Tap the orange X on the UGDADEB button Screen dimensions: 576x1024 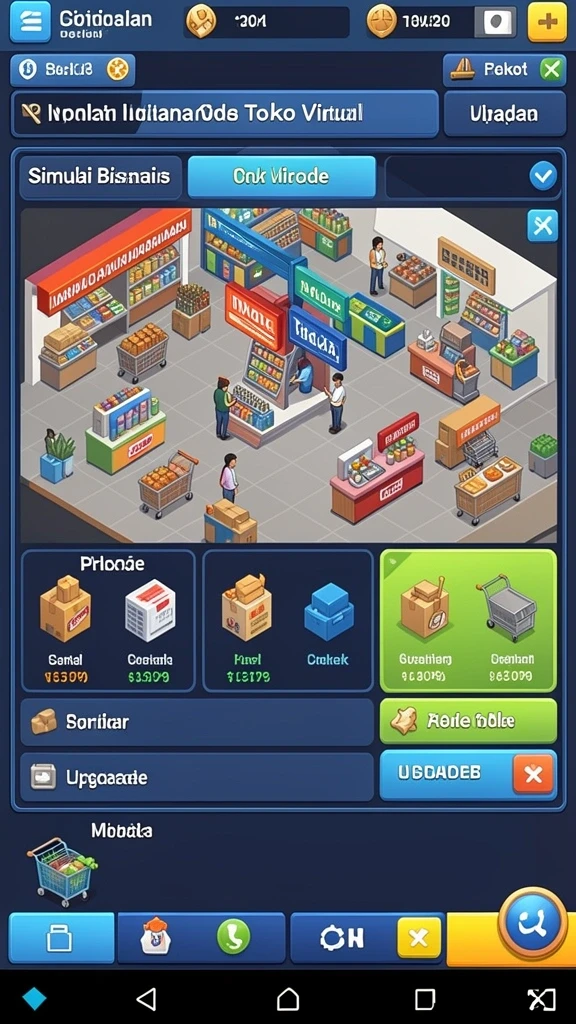(534, 775)
